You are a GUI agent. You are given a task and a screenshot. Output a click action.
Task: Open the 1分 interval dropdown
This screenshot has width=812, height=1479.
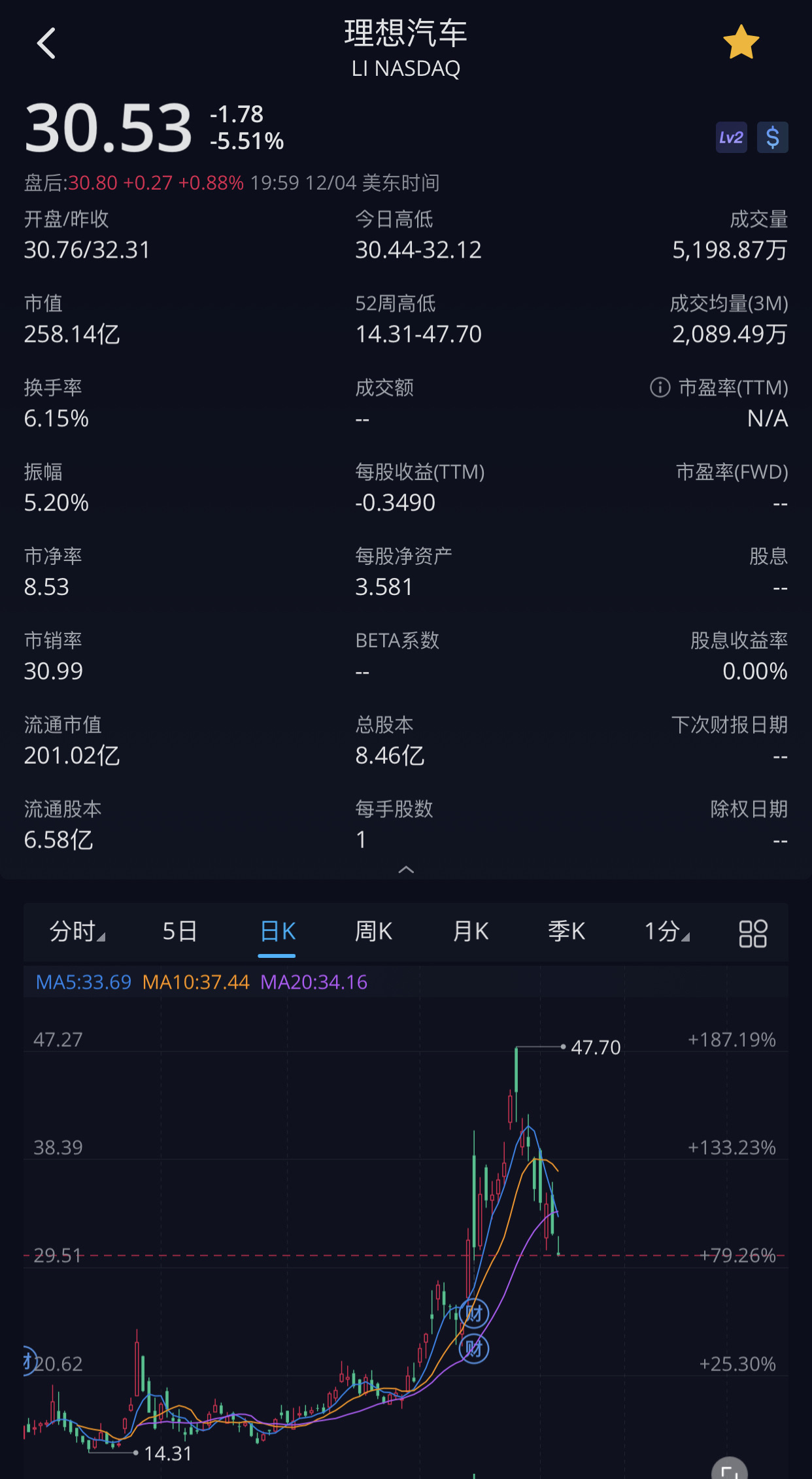[667, 931]
